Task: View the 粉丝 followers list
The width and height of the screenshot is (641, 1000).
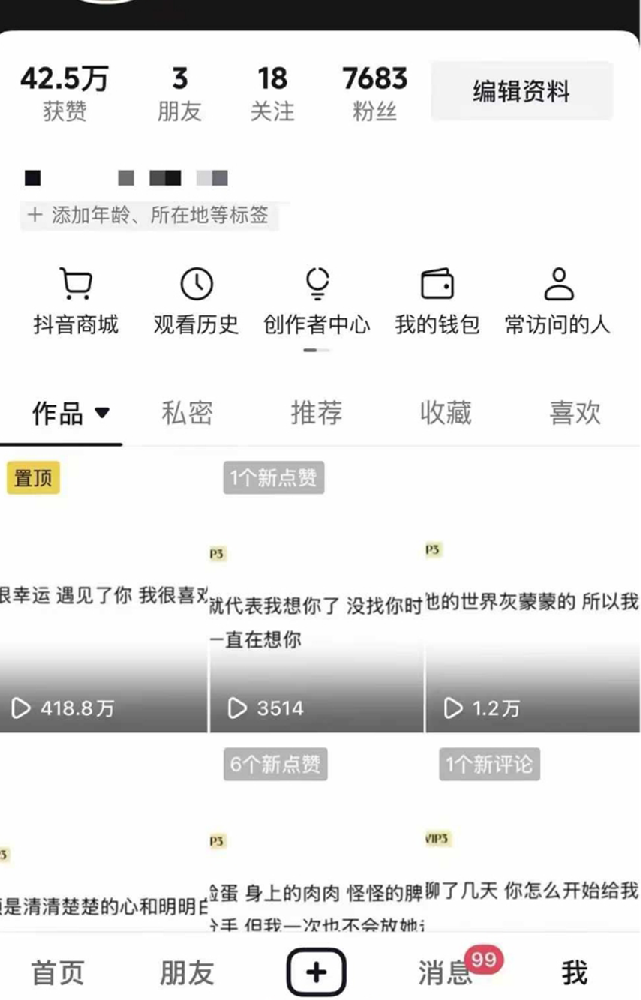Action: tap(375, 92)
